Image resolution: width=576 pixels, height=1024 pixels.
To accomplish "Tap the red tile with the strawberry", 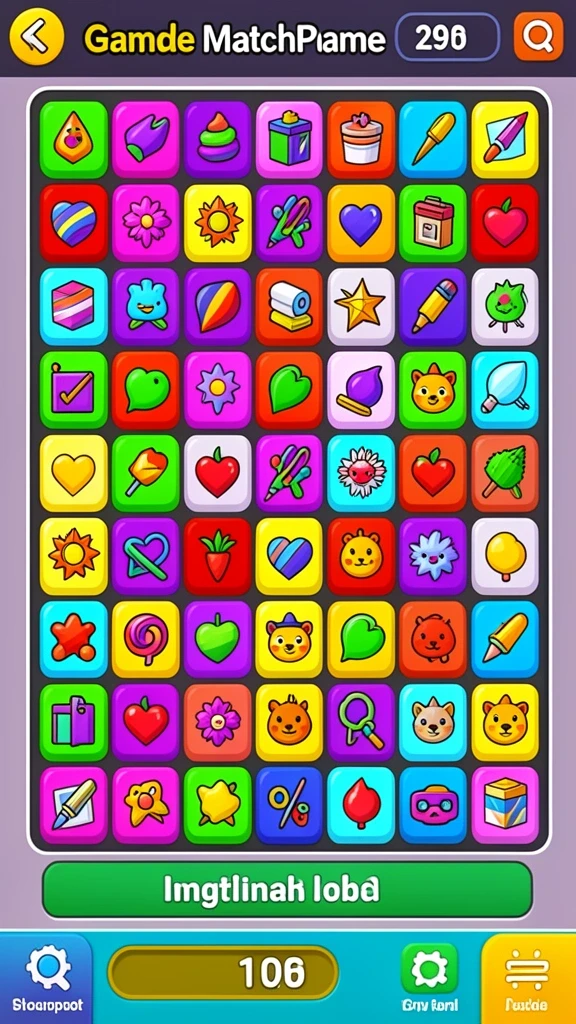I will coord(217,556).
